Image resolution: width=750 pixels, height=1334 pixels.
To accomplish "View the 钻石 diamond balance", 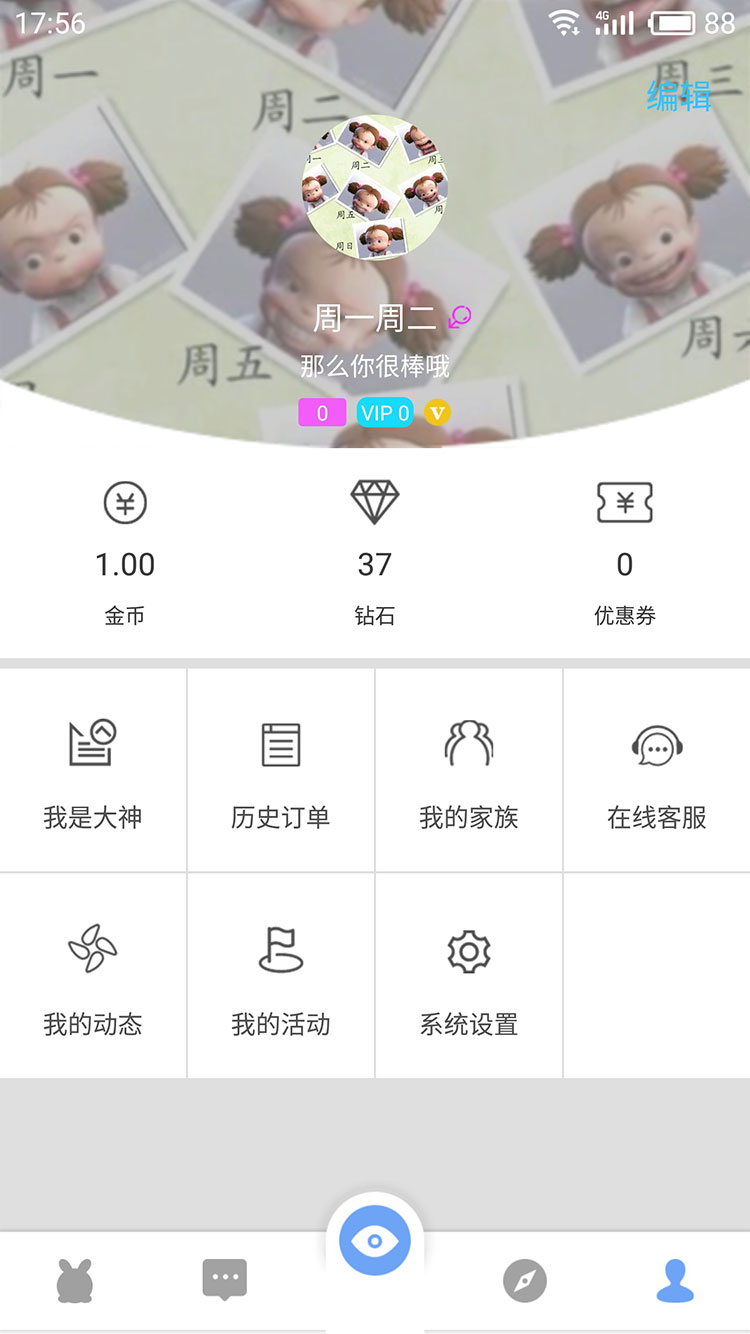I will coord(375,553).
